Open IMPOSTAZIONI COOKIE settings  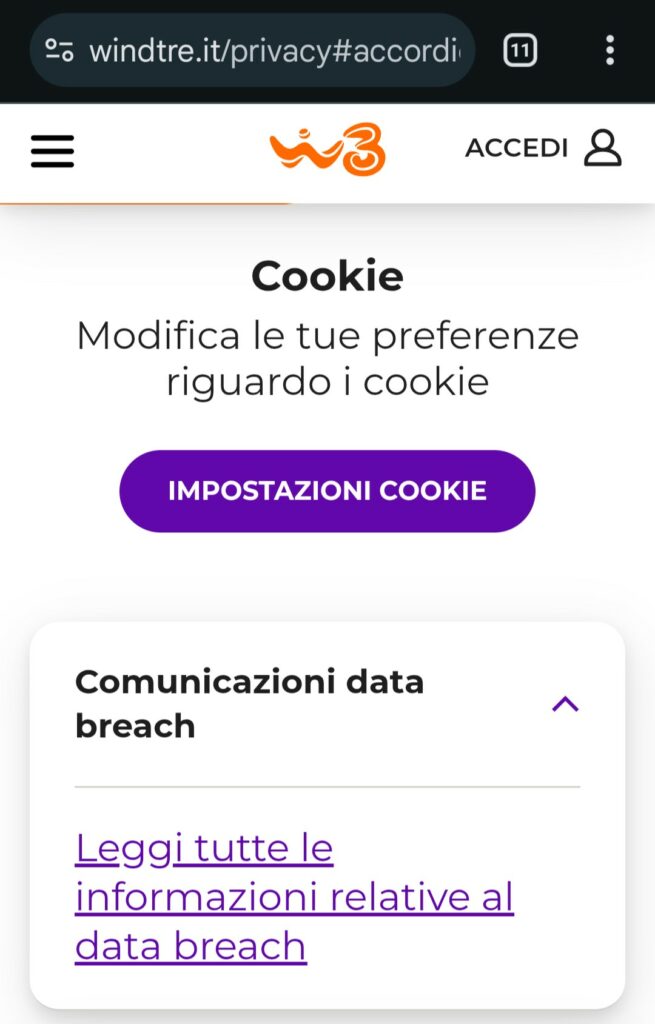pyautogui.click(x=327, y=491)
